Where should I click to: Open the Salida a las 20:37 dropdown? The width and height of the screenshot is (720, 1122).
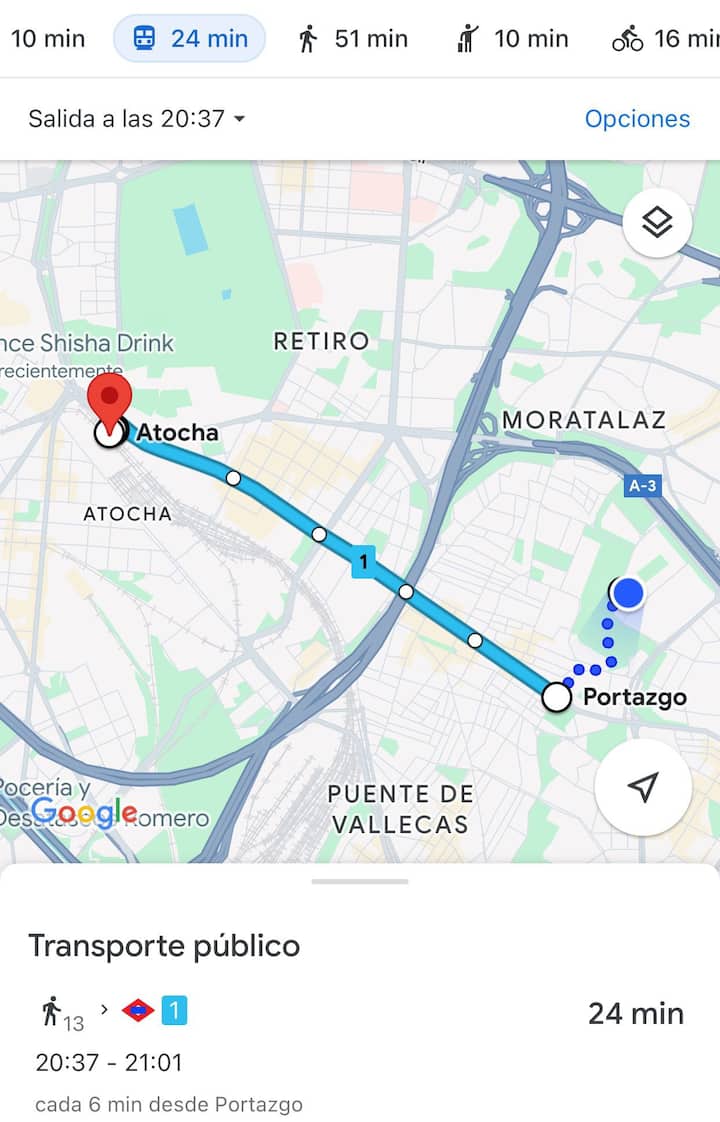137,119
